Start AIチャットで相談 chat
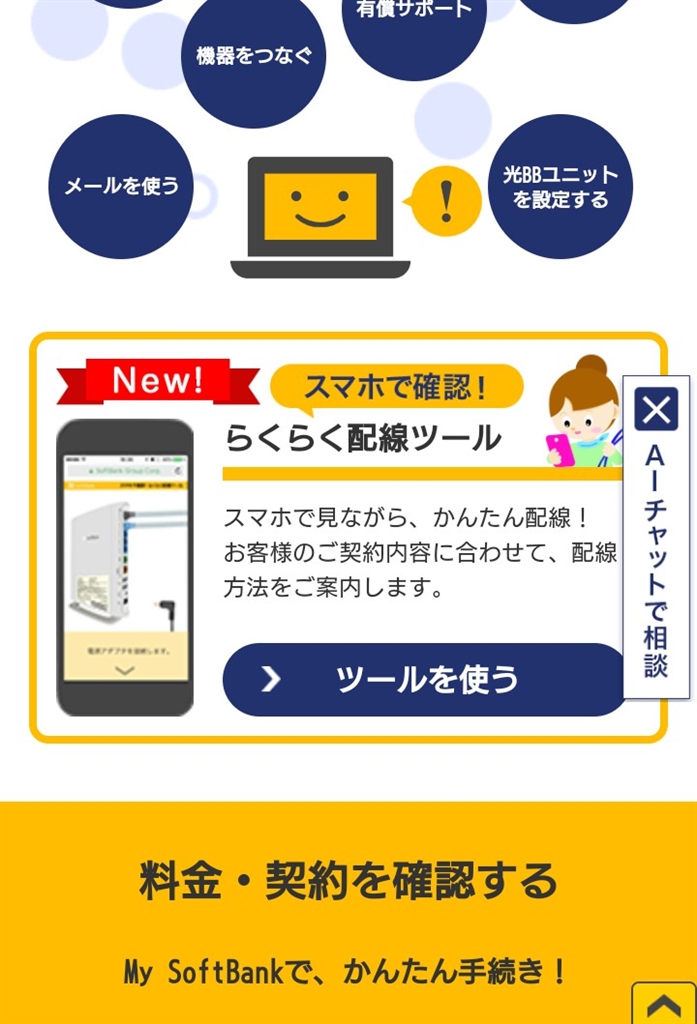This screenshot has width=697, height=1024. 656,560
